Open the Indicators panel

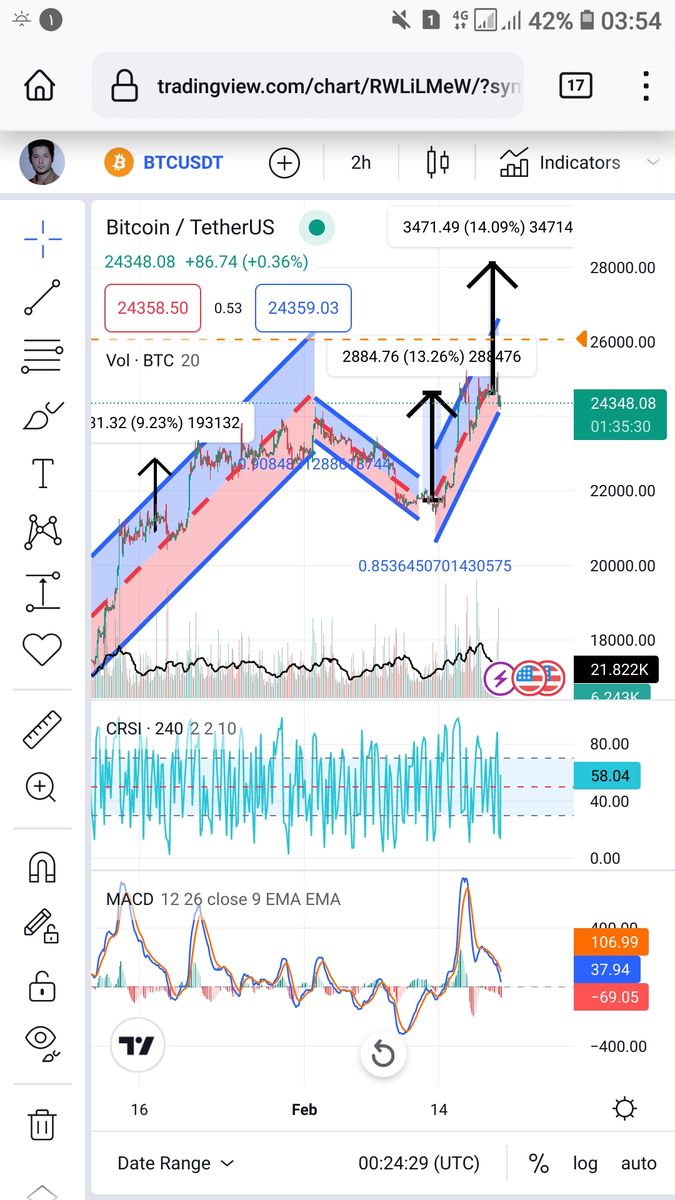pos(560,162)
